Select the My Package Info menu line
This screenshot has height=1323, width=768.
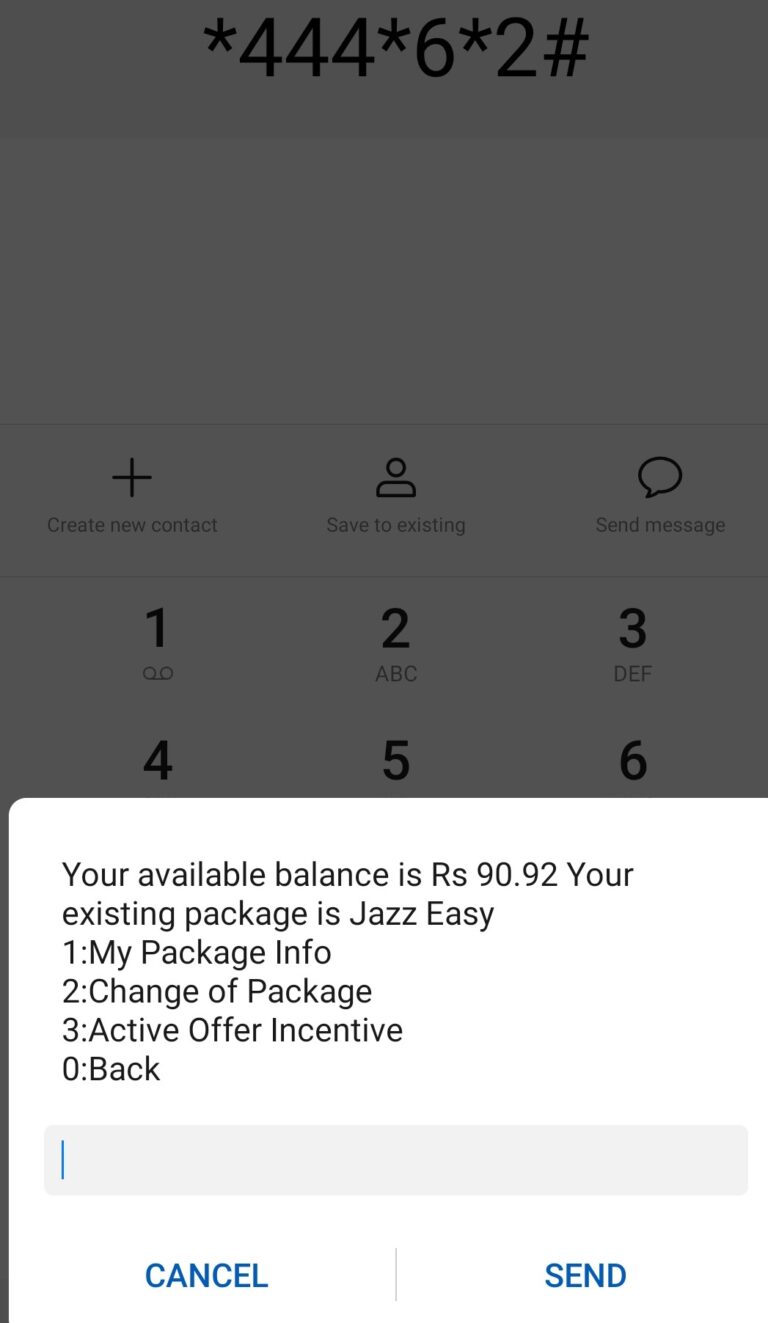tap(196, 952)
